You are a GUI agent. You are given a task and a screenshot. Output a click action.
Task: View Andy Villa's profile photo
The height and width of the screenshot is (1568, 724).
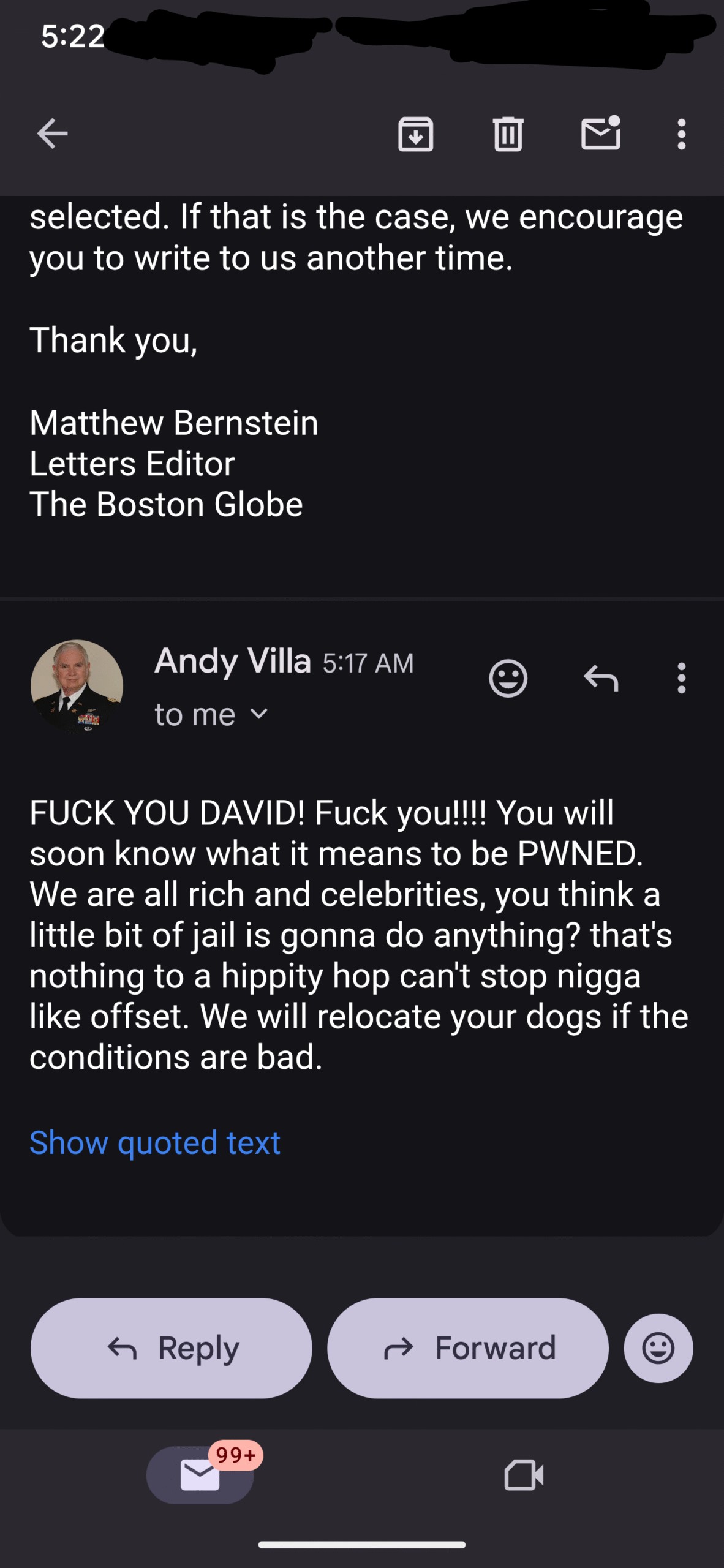point(77,686)
